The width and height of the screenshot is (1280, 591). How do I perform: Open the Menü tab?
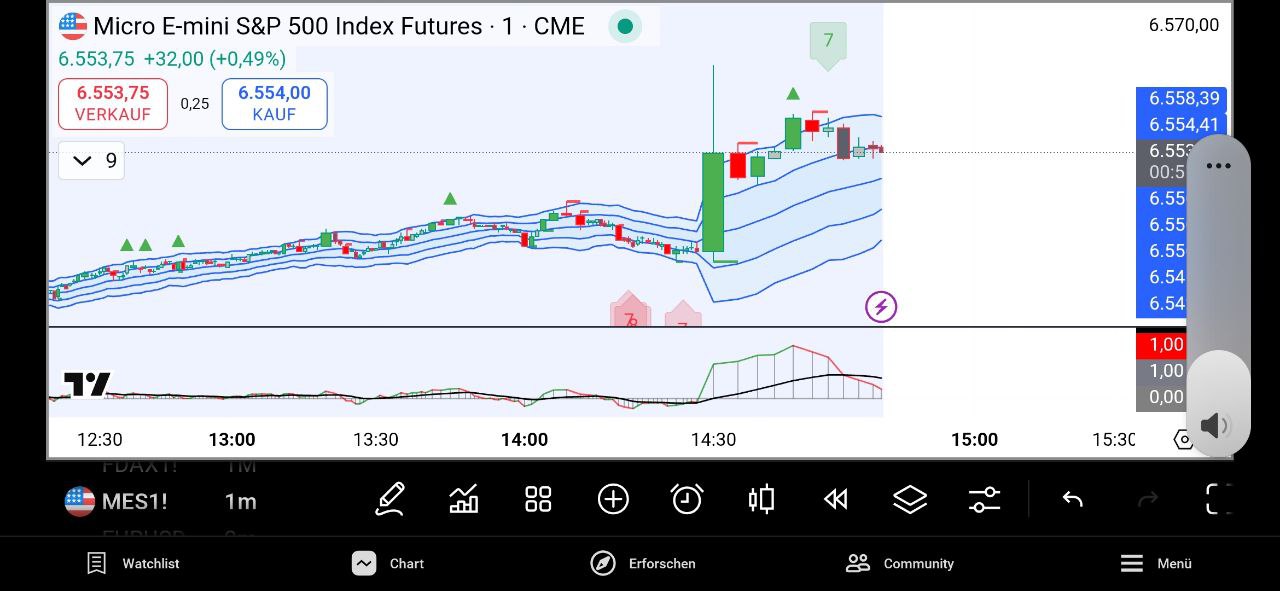pyautogui.click(x=1155, y=563)
